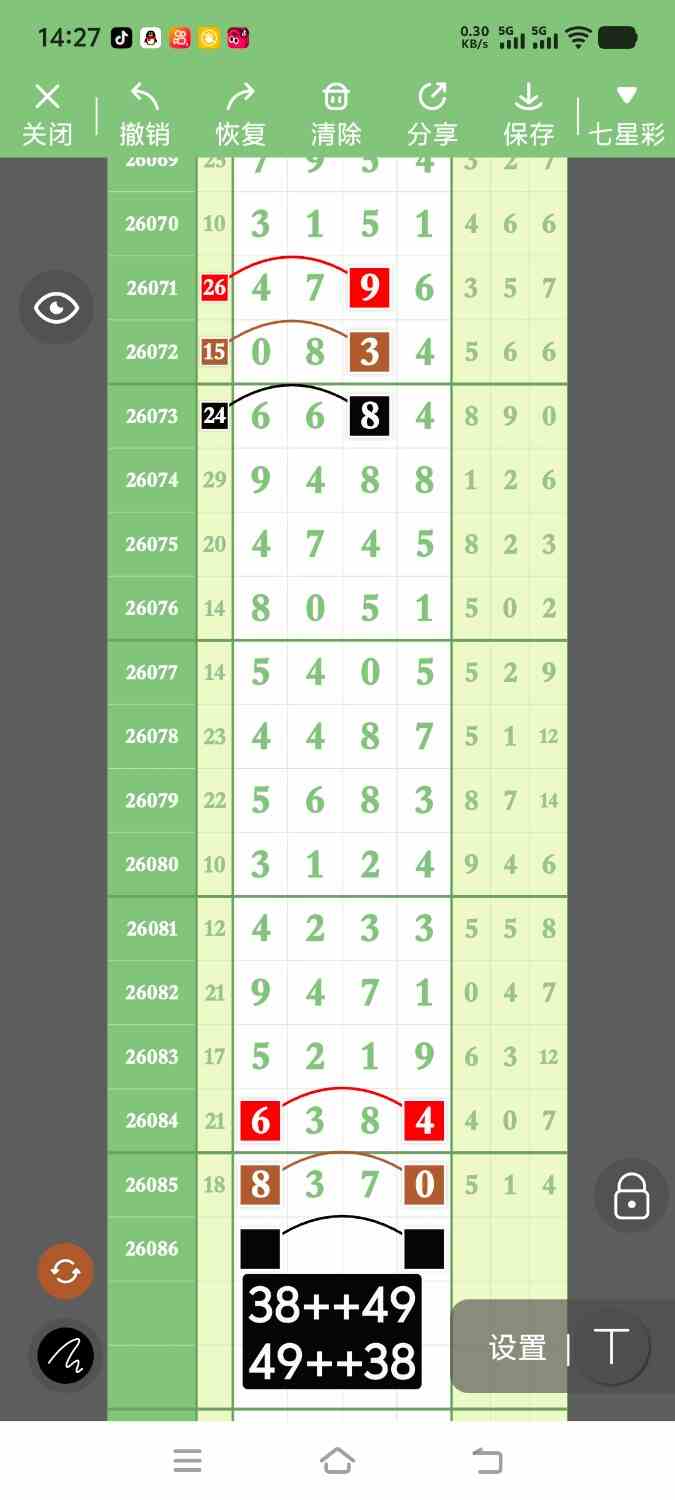Go to the system home screen
675x1500 pixels.
pos(337,1461)
